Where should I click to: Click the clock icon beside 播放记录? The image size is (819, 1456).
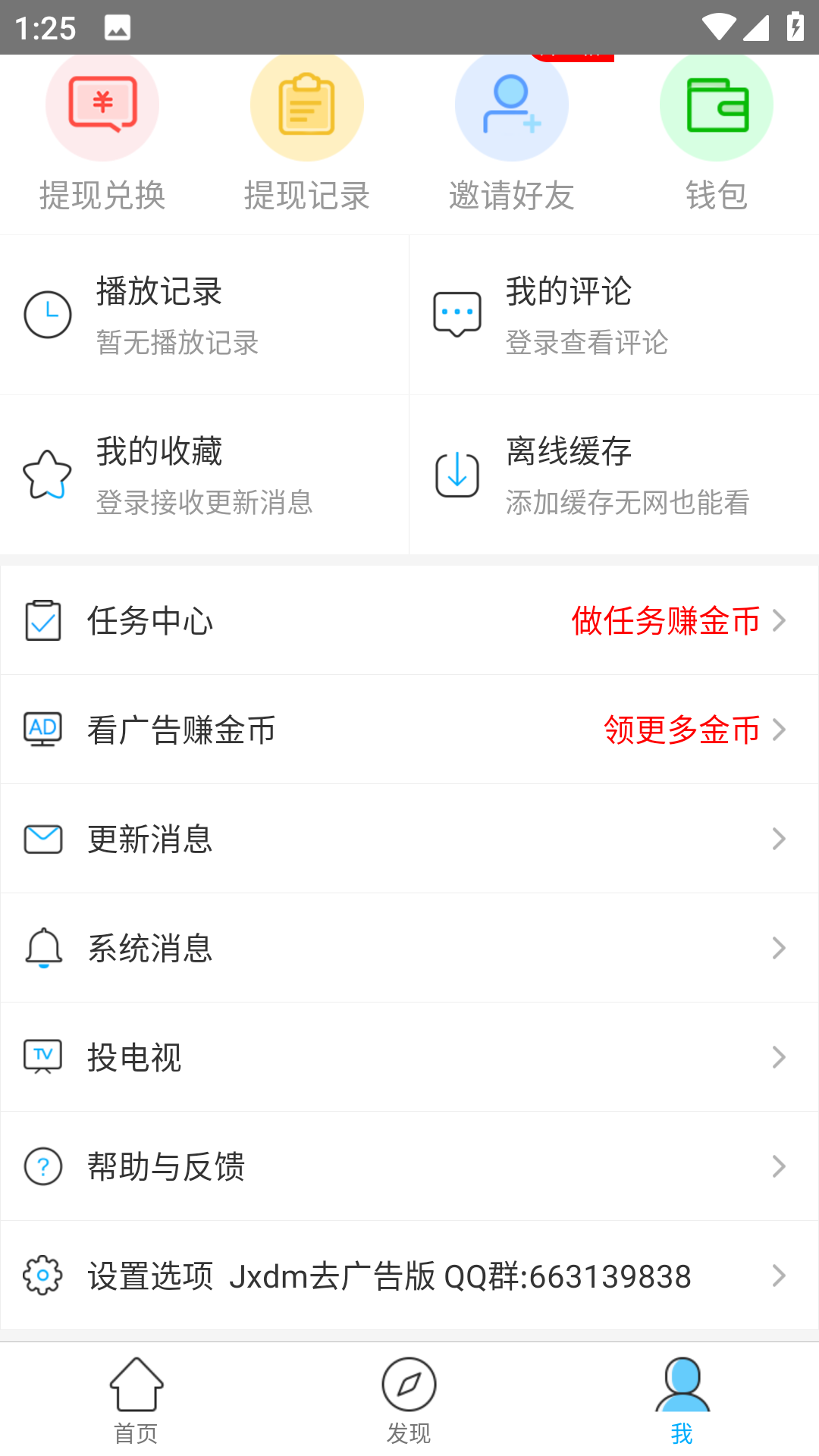pyautogui.click(x=47, y=313)
